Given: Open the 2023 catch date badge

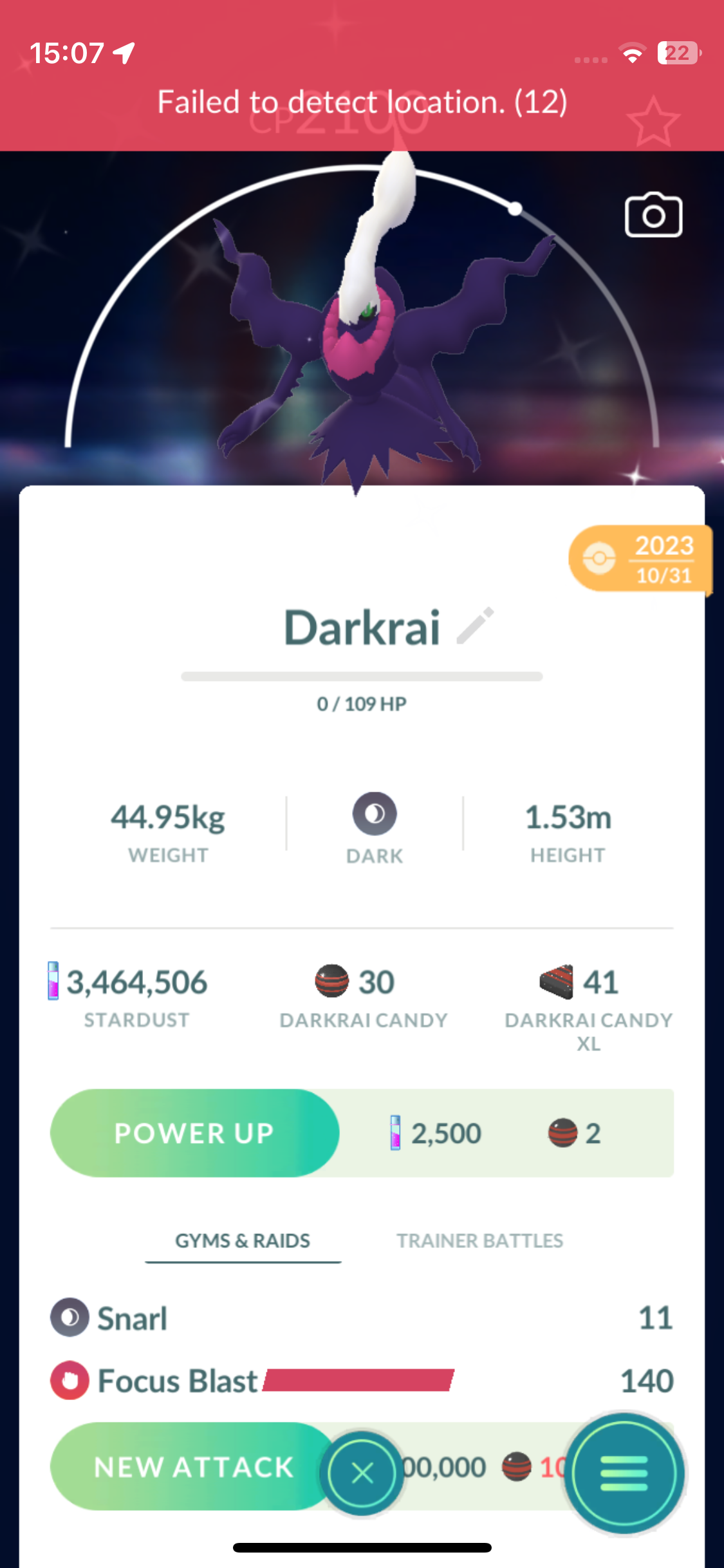Looking at the screenshot, I should pos(640,559).
